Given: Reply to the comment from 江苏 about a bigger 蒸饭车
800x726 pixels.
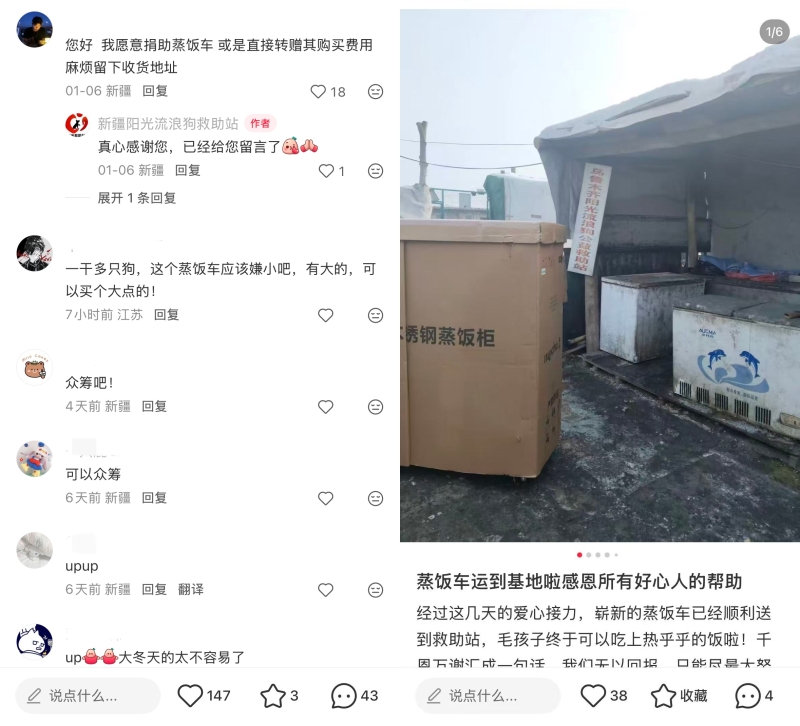Looking at the screenshot, I should coord(166,314).
